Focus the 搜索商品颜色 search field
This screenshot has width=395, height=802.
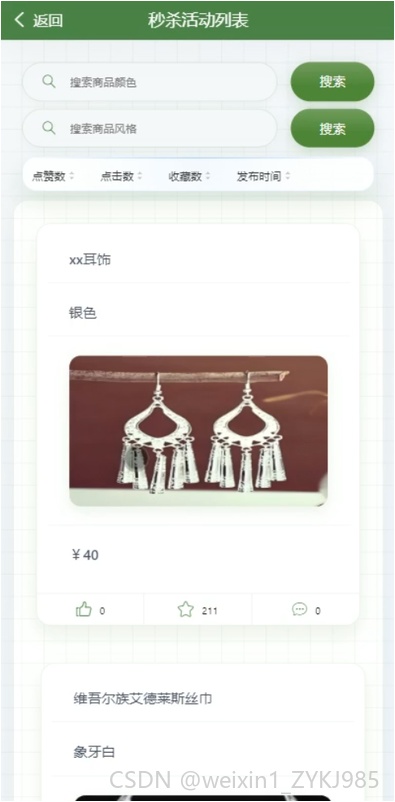[x=150, y=82]
